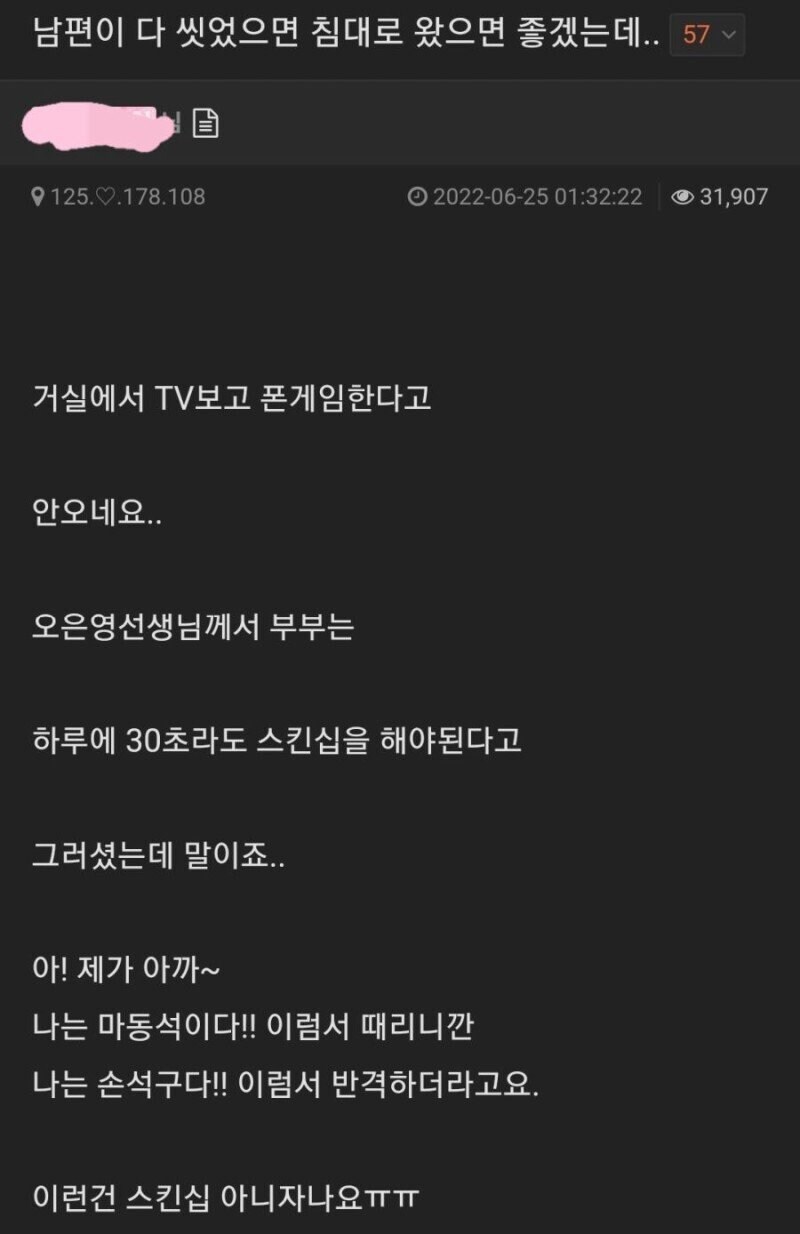Expand comments using the chevron next to 57
Screen dimensions: 800x1234
pos(728,33)
